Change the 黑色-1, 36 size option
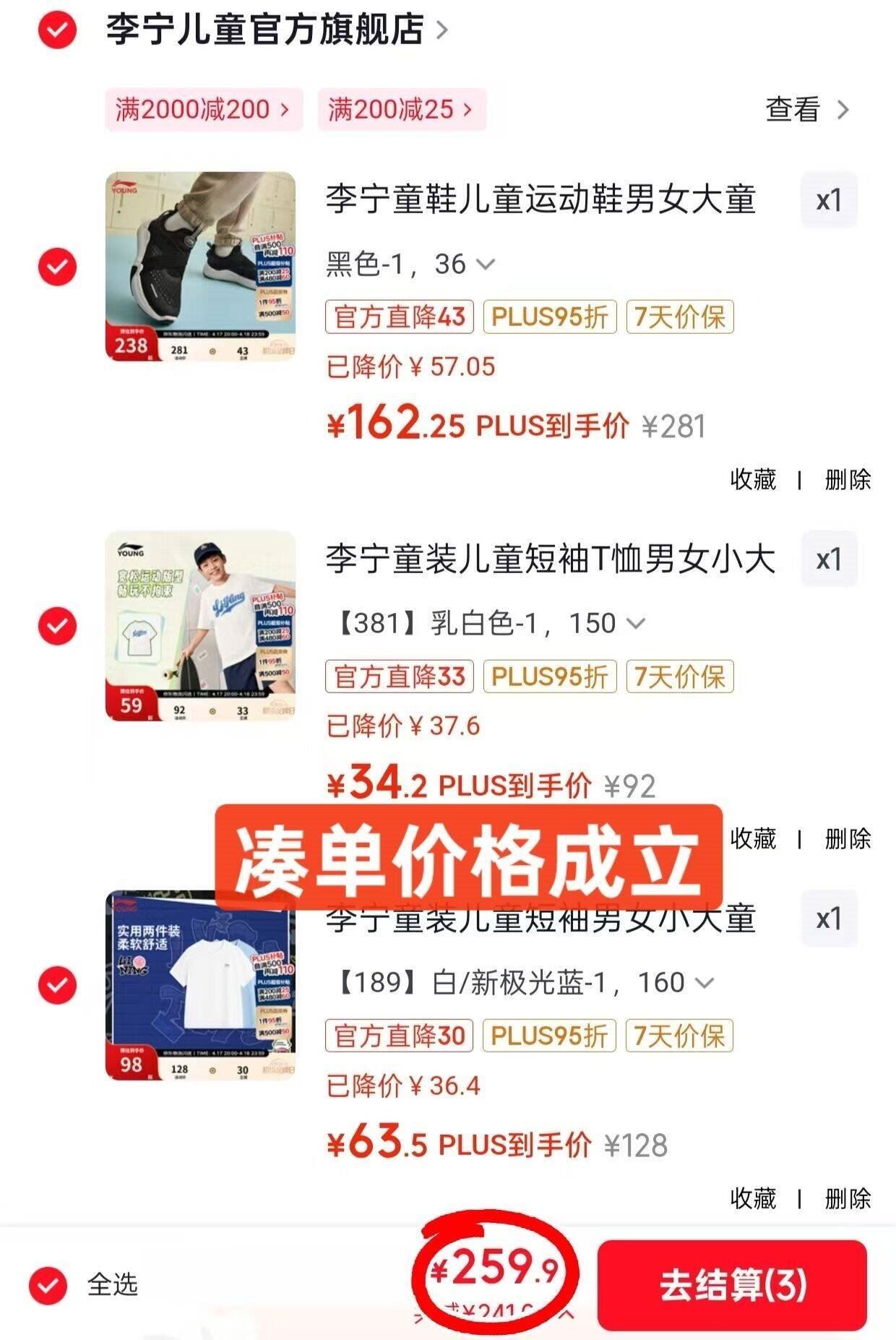The width and height of the screenshot is (896, 1340). click(410, 265)
